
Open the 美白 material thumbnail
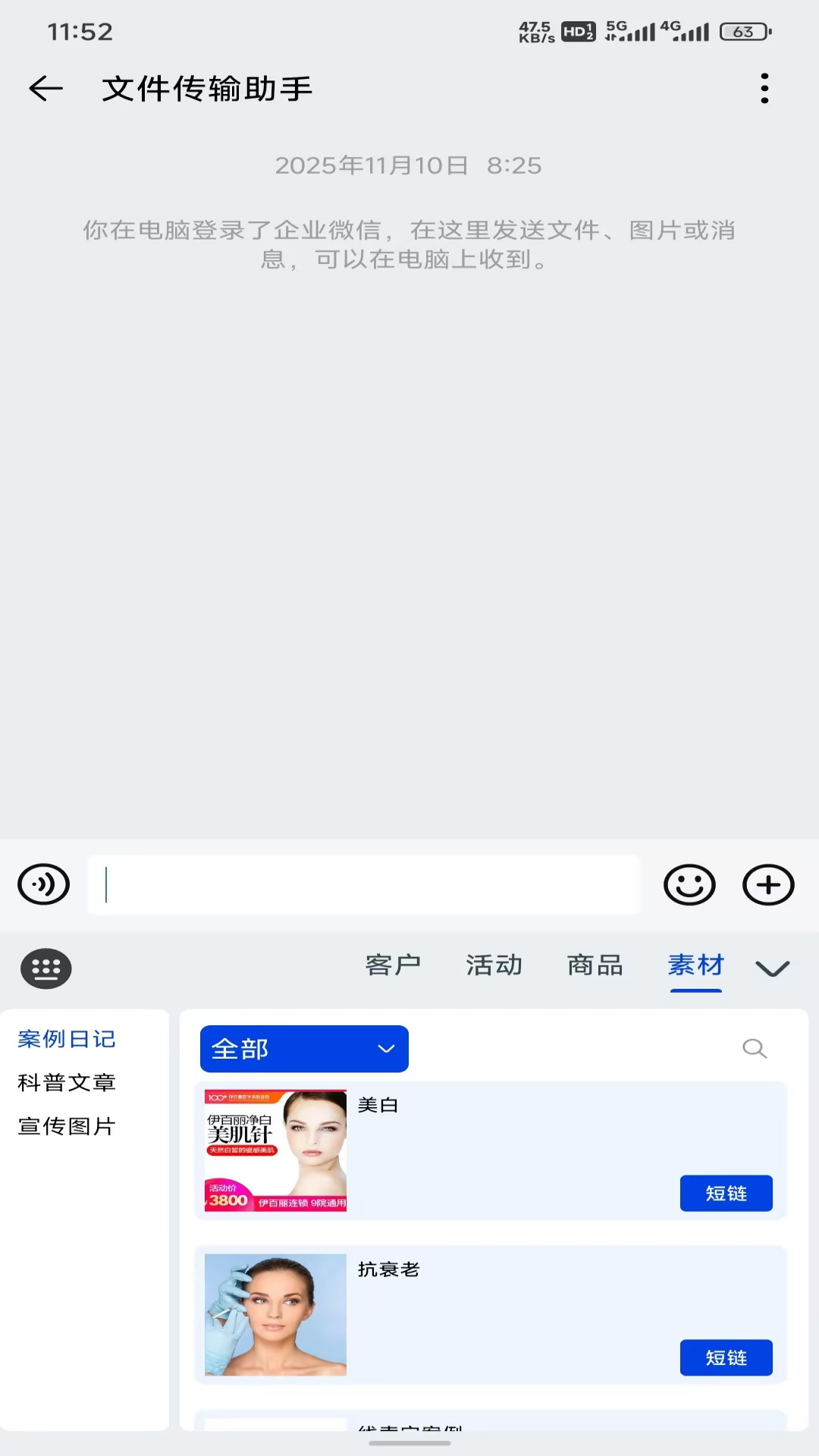pyautogui.click(x=275, y=1150)
